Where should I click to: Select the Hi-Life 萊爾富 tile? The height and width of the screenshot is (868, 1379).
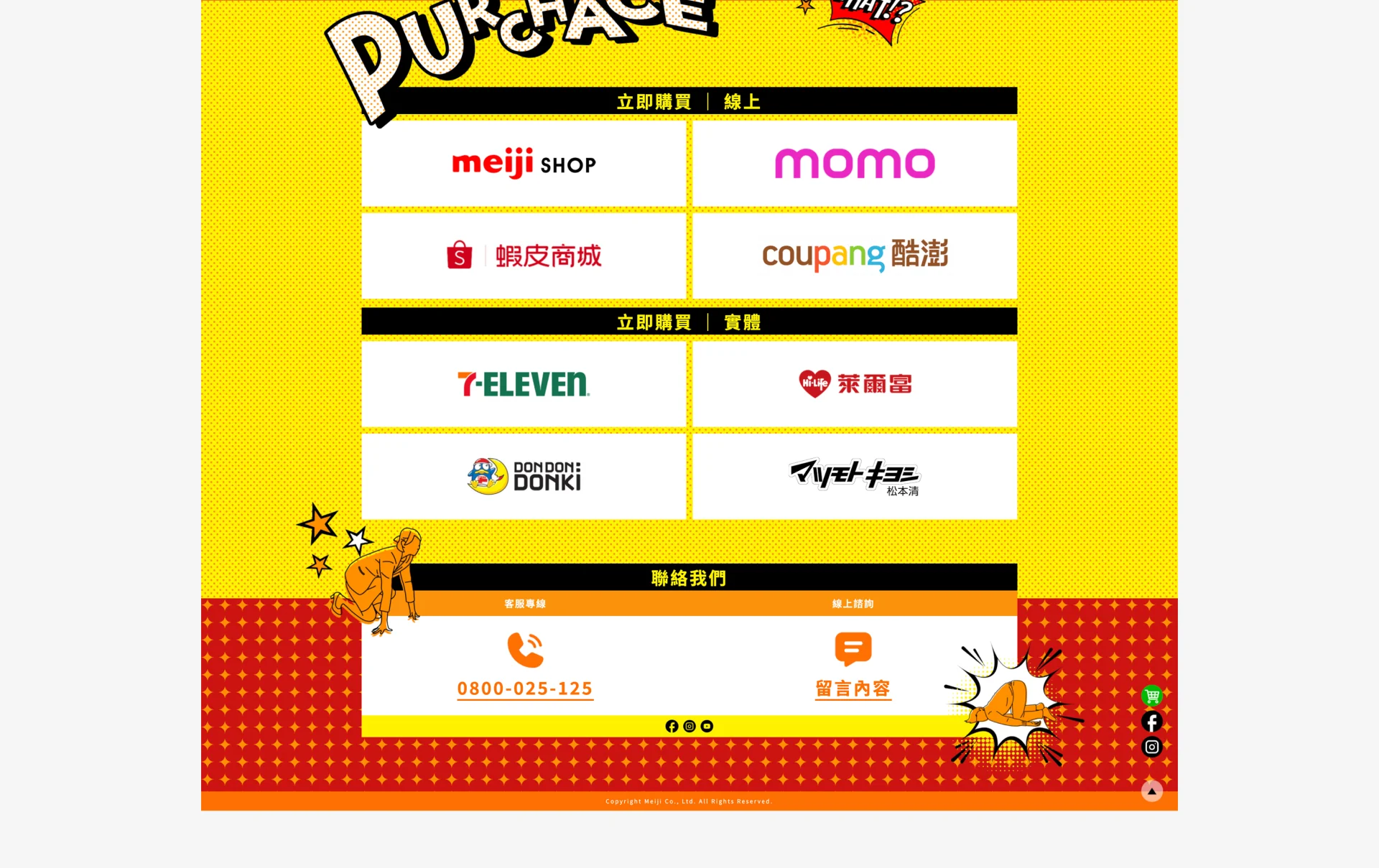coord(855,384)
